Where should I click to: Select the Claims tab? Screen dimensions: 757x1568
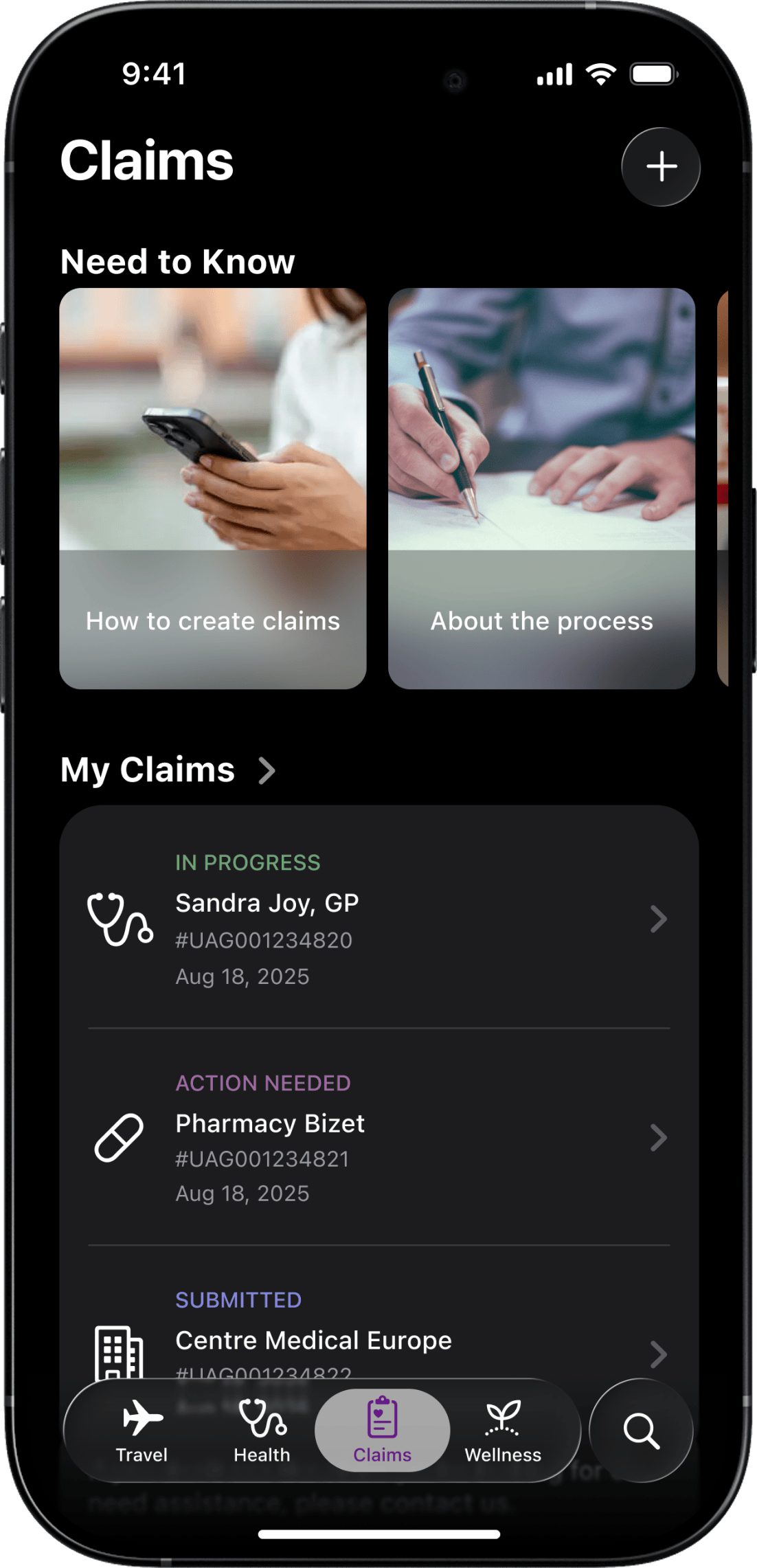tap(382, 1431)
